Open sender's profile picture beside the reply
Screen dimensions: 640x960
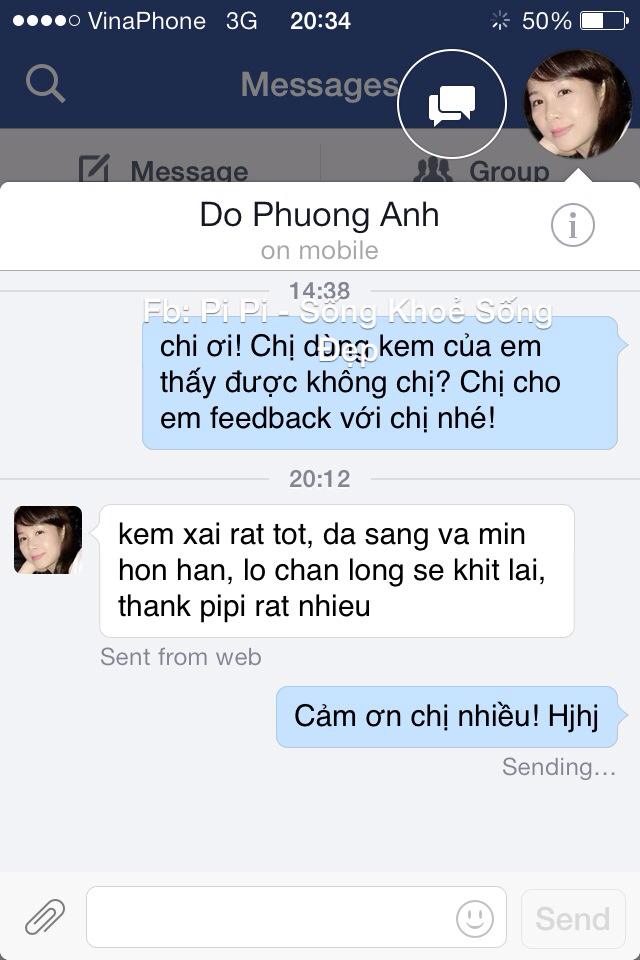(48, 540)
